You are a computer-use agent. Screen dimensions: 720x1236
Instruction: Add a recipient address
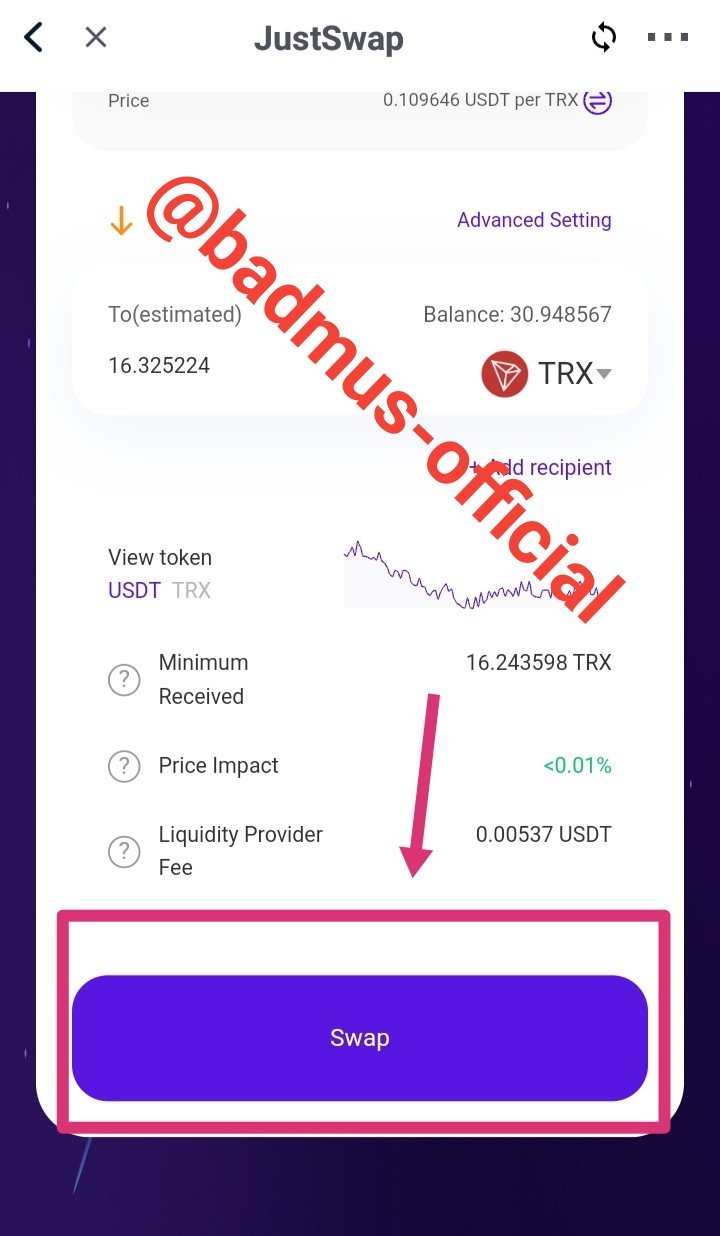[540, 467]
